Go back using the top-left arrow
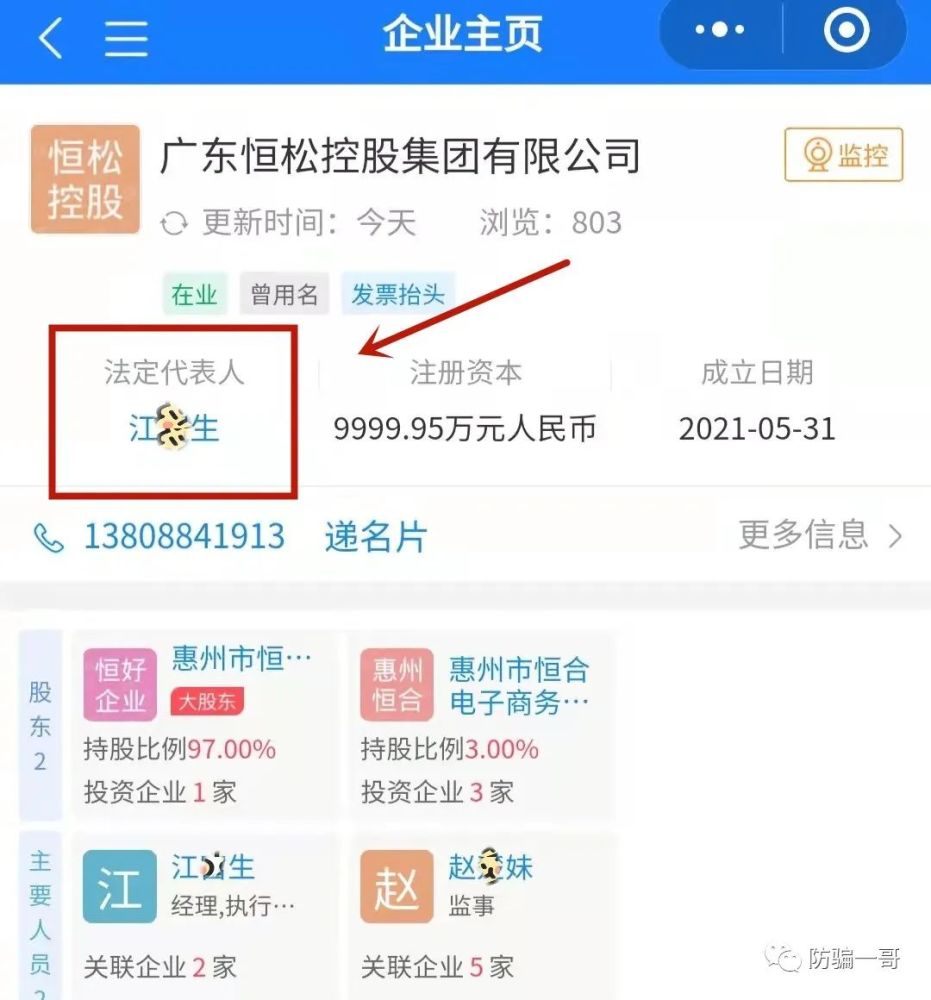The width and height of the screenshot is (931, 1000). (x=50, y=38)
